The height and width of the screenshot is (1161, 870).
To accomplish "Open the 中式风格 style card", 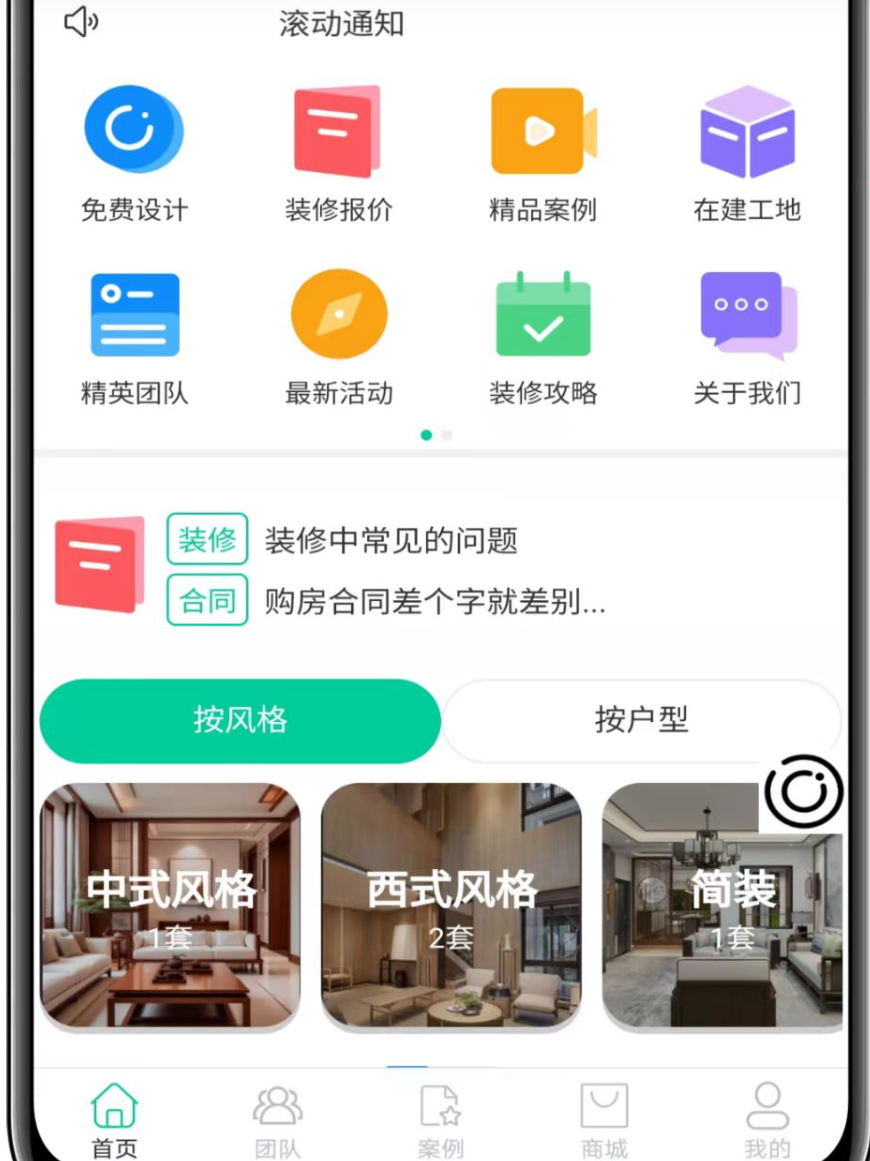I will 170,906.
